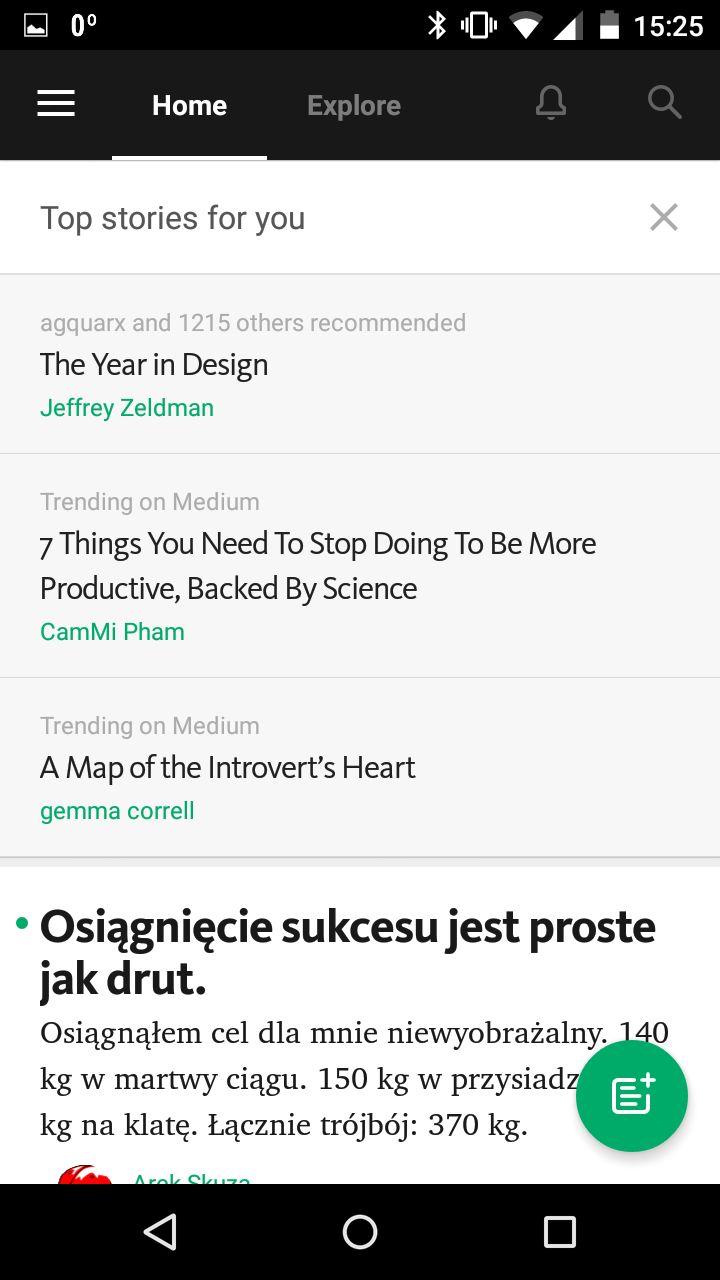Open the hamburger drawer menu

point(56,104)
